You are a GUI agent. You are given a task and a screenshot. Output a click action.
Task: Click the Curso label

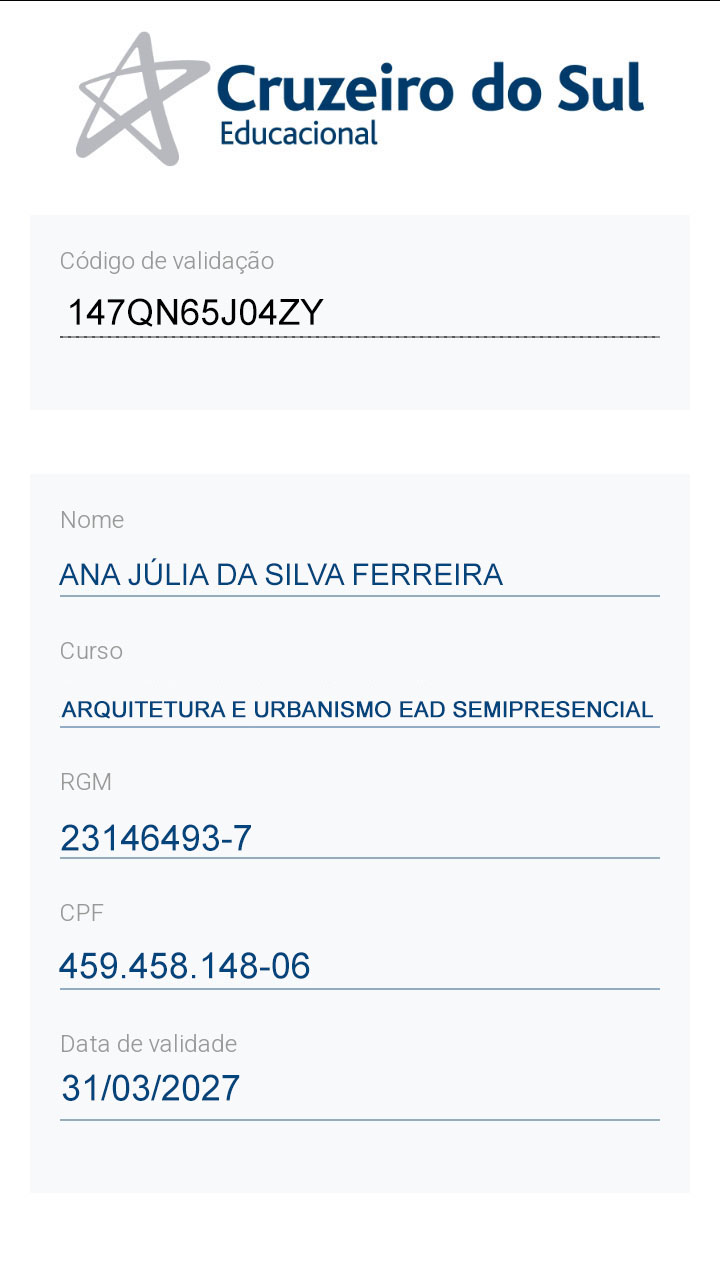tap(91, 651)
